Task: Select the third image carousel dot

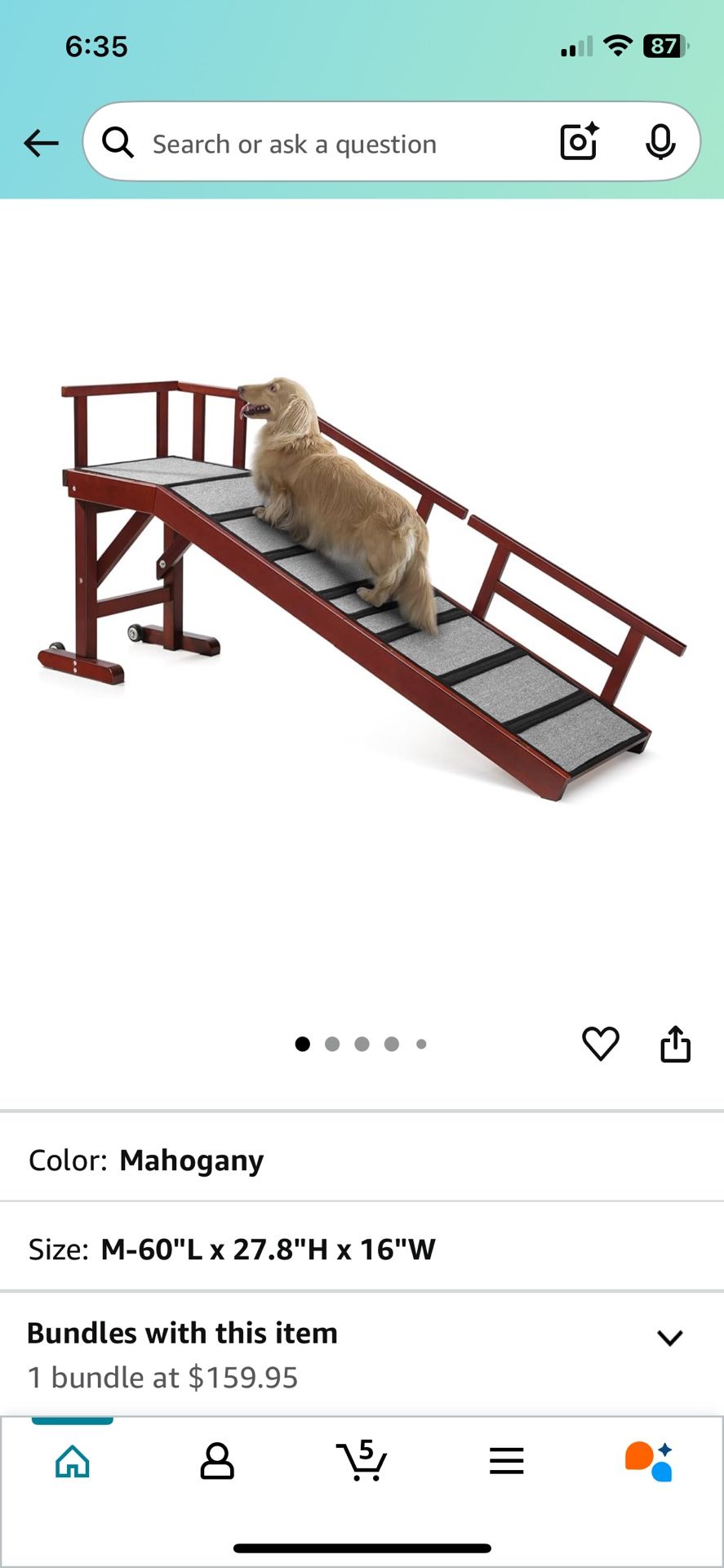Action: coord(362,1043)
